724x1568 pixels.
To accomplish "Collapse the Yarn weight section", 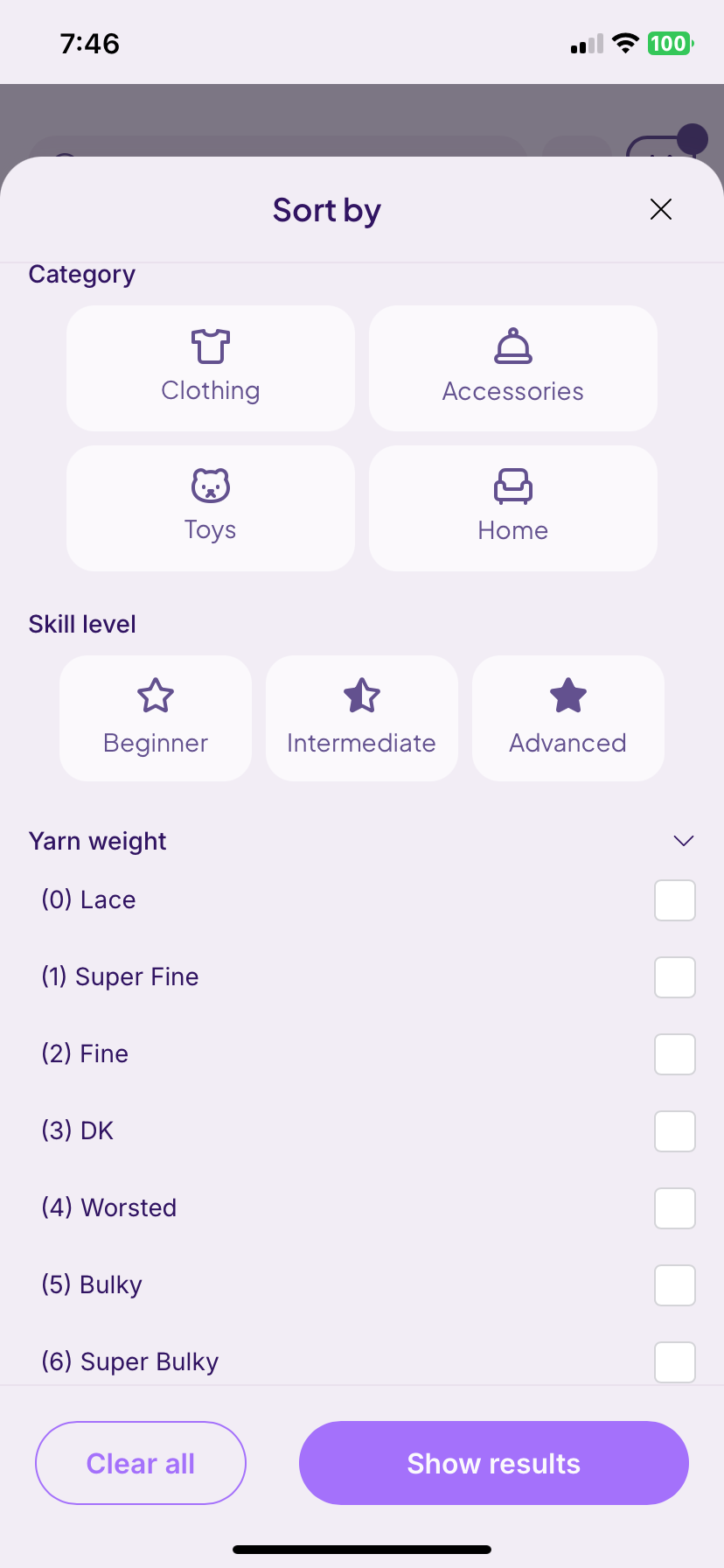I will tap(684, 841).
